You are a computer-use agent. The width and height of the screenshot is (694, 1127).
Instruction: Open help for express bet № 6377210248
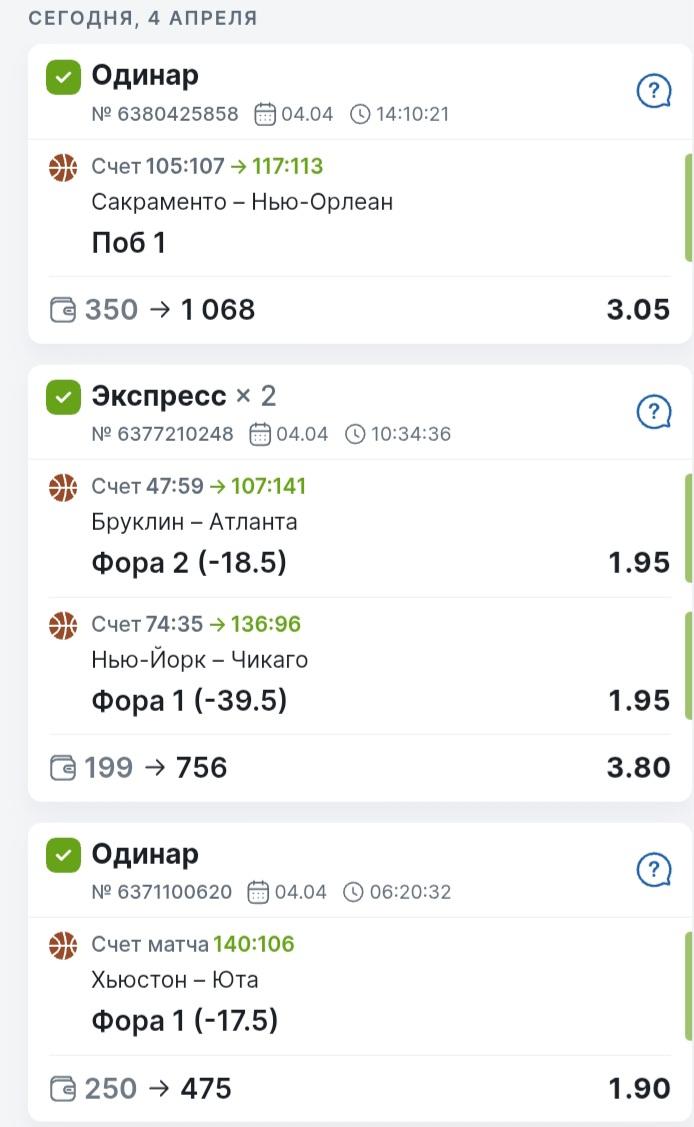pyautogui.click(x=654, y=411)
